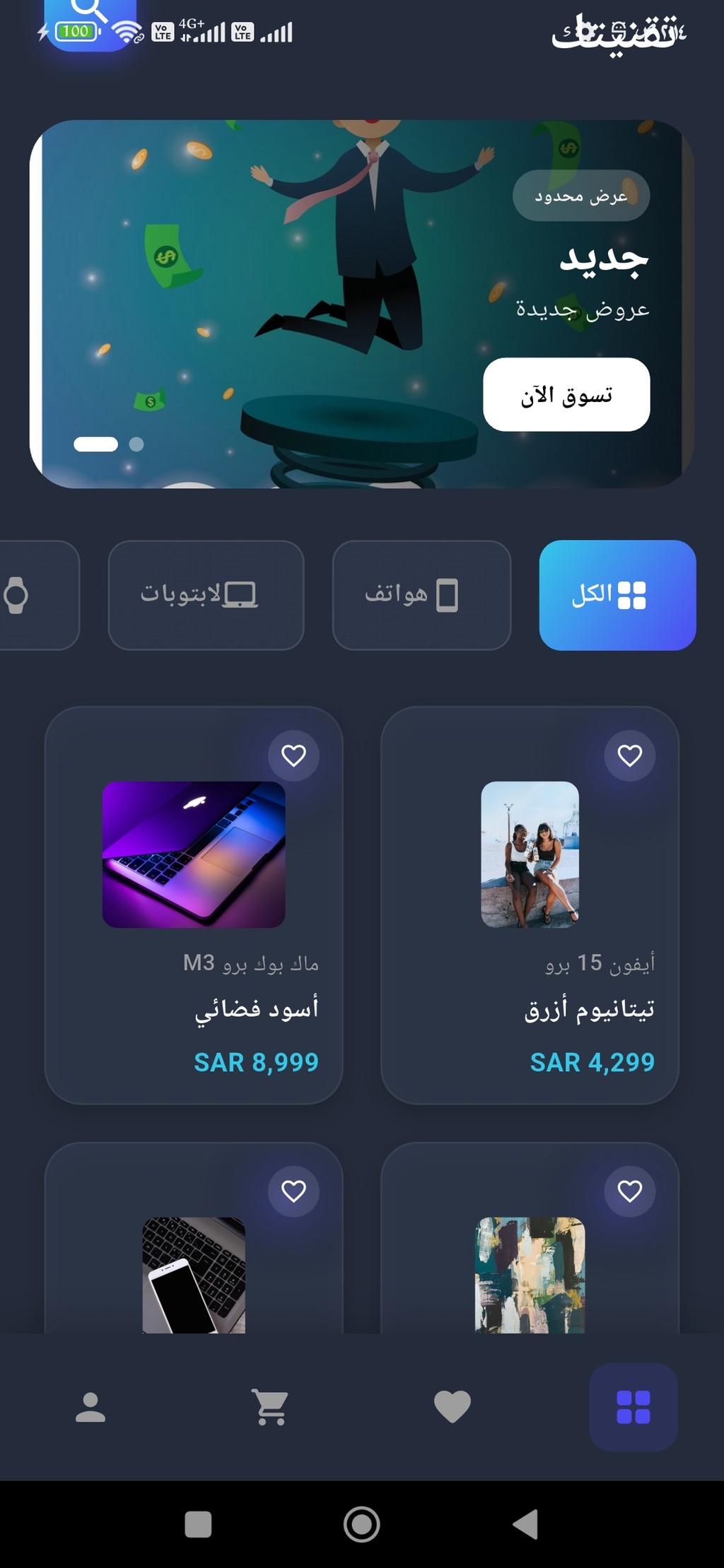Show the لابتوبات category

[206, 595]
